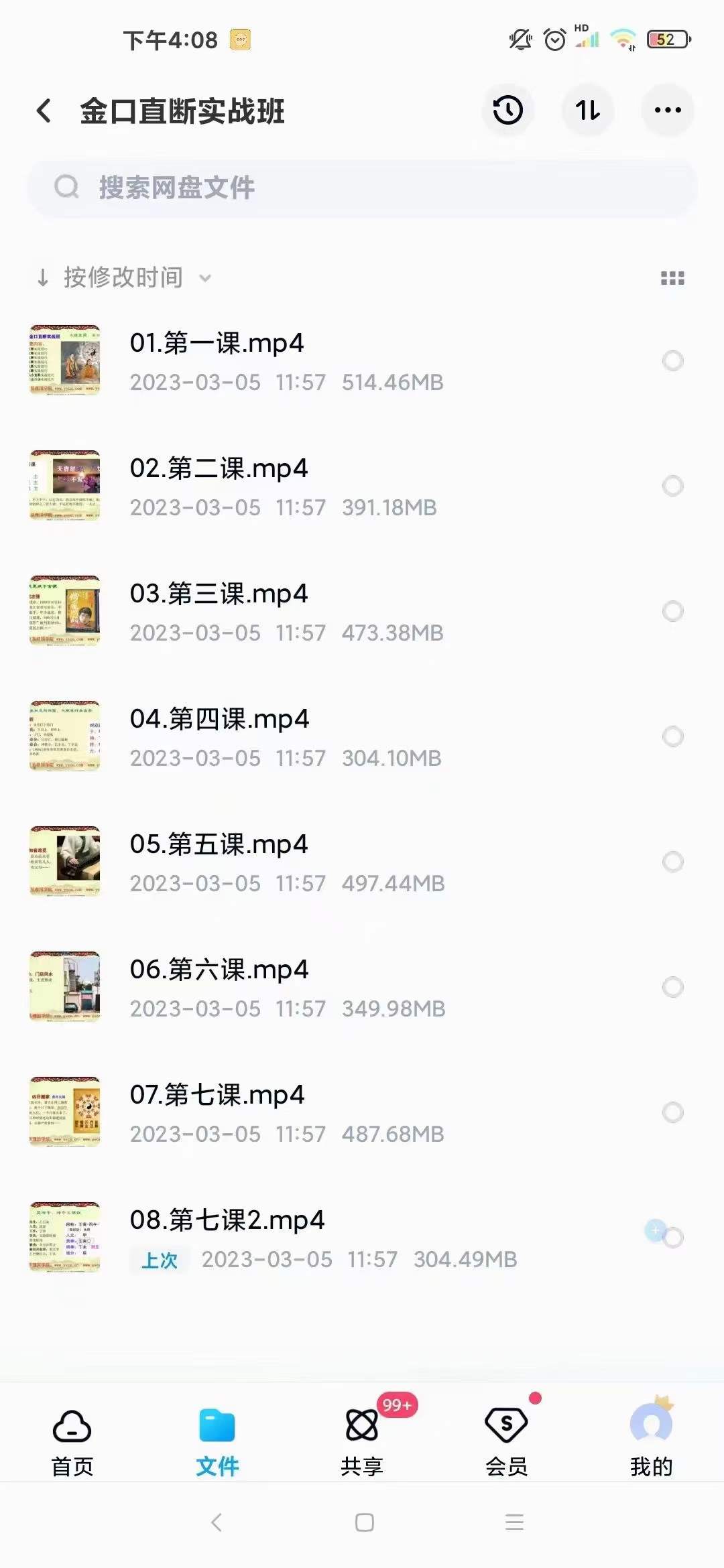Image resolution: width=724 pixels, height=1568 pixels.
Task: Open video 03.第三课.mp4
Action: click(x=219, y=594)
